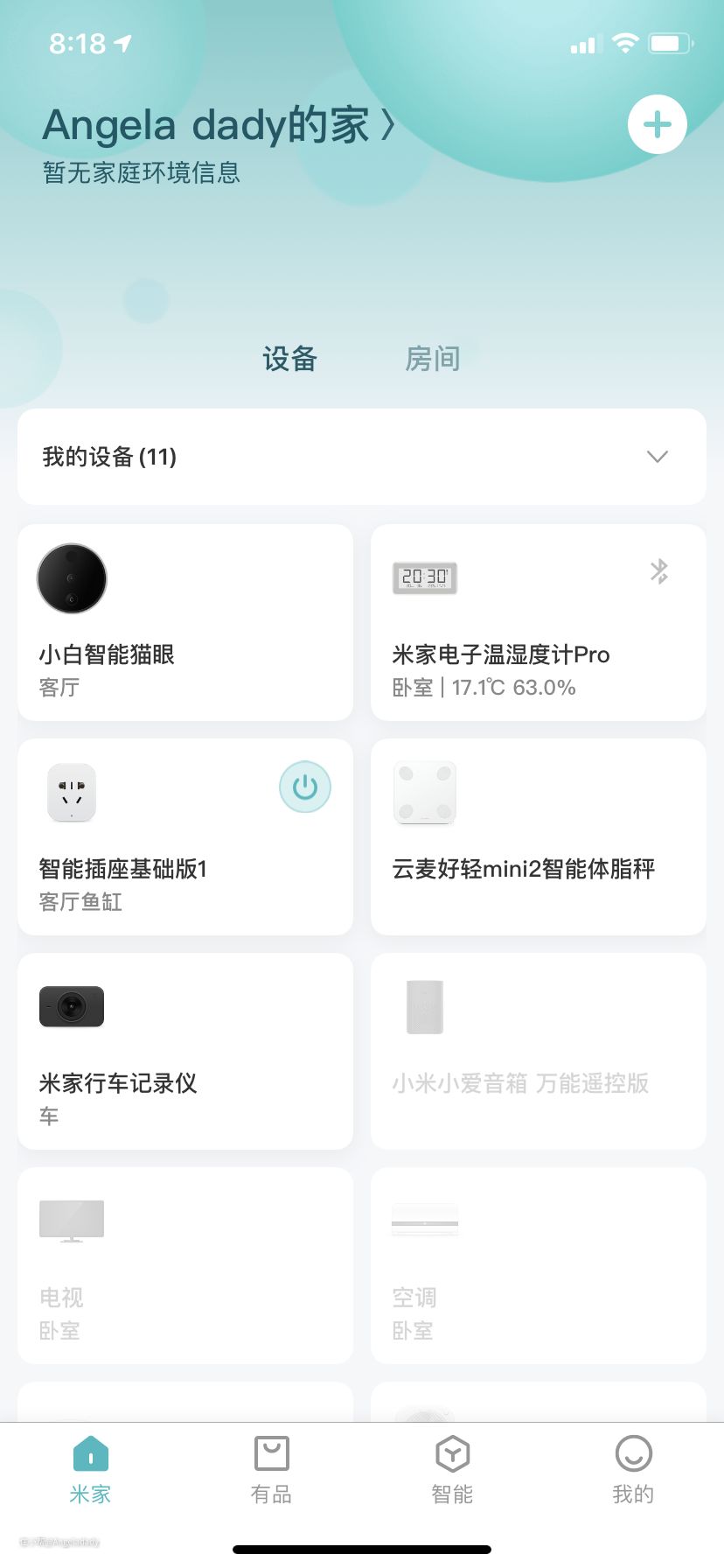The image size is (724, 1568).
Task: Go to the 我的 profile tab
Action: click(x=633, y=1470)
